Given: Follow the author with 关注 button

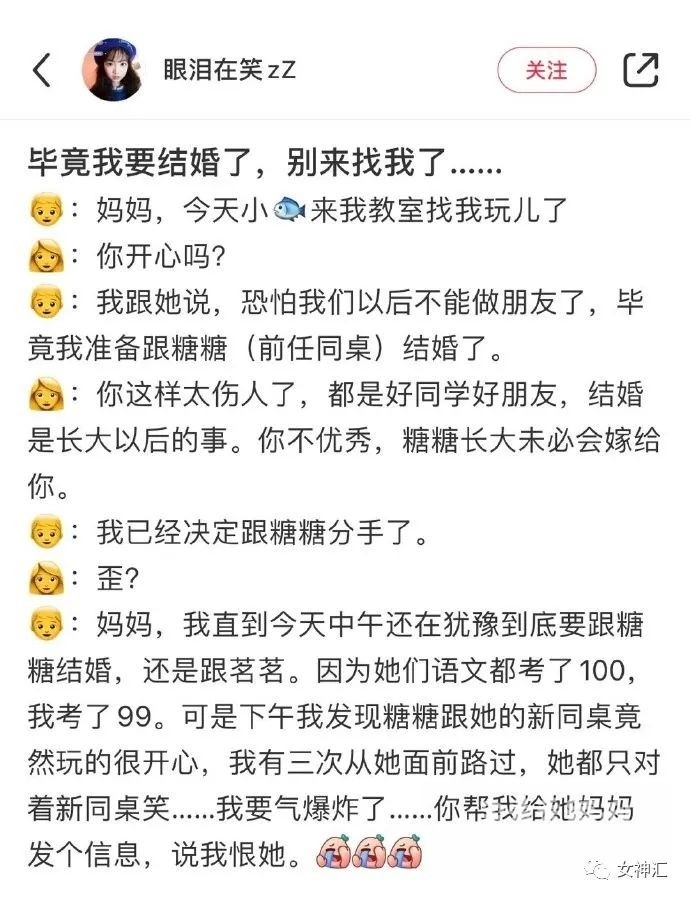Looking at the screenshot, I should click(x=546, y=70).
